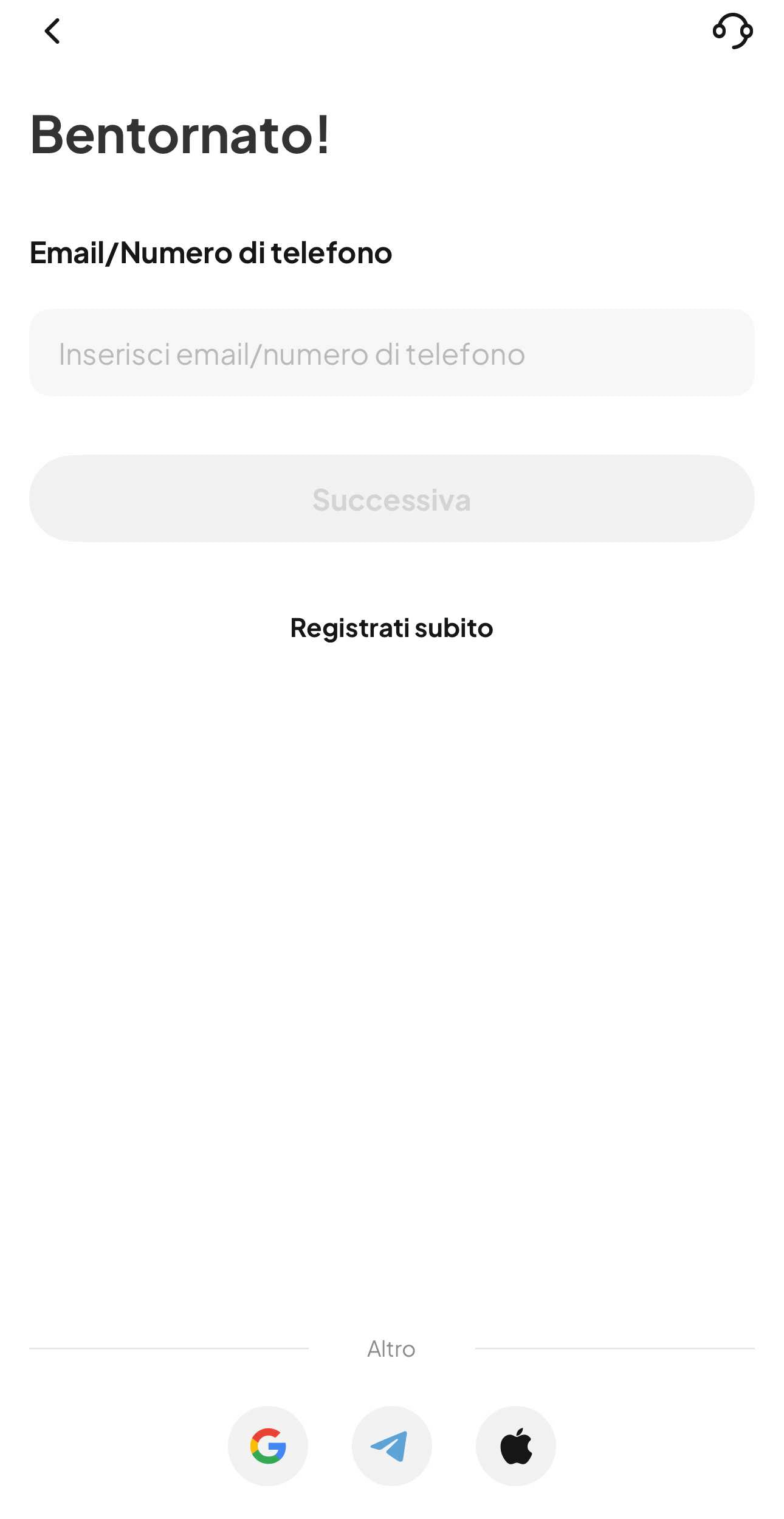
Task: Sign in with Apple
Action: 515,1446
